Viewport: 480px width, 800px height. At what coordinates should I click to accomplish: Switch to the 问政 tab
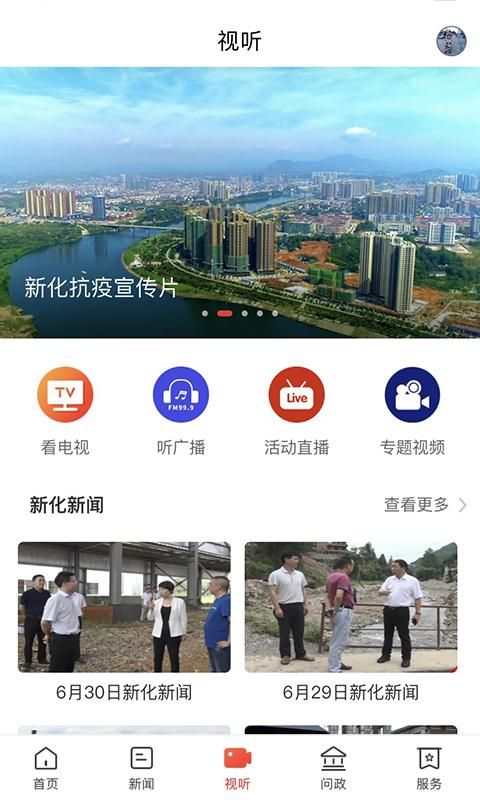click(333, 768)
